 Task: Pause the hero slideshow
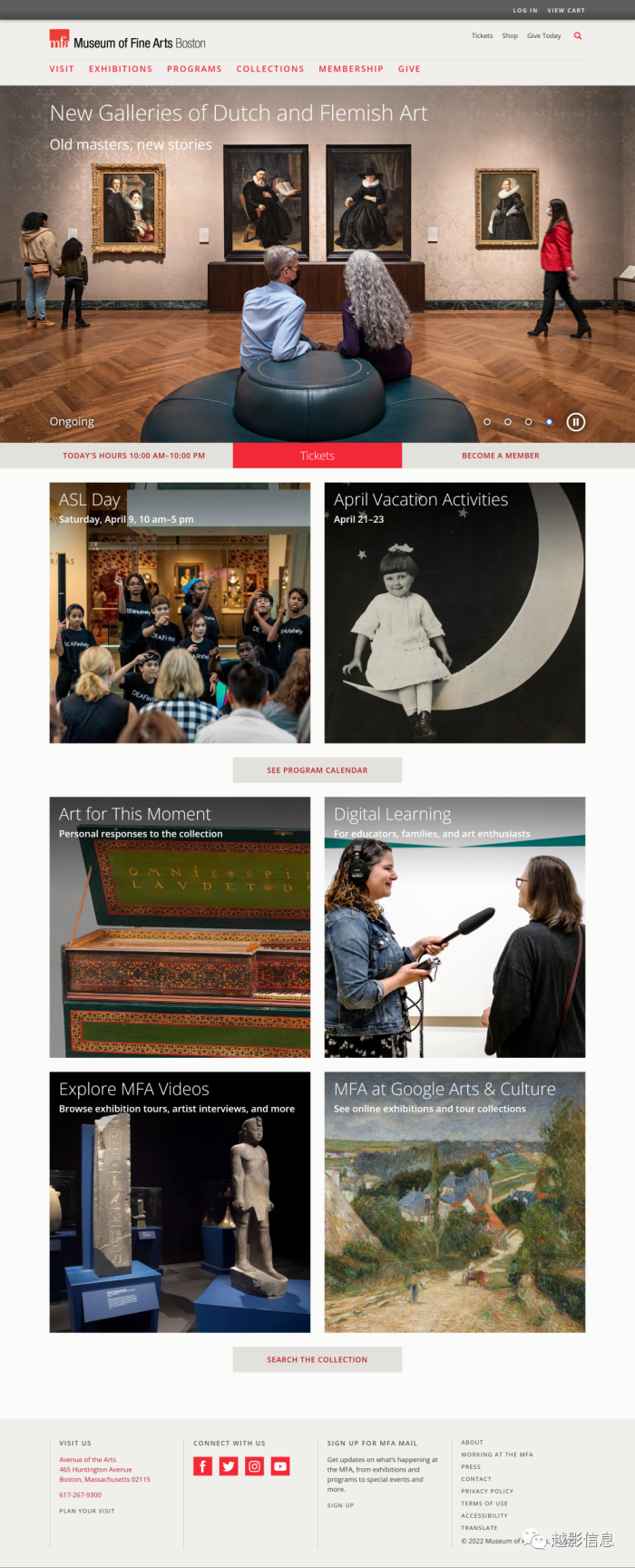point(575,422)
